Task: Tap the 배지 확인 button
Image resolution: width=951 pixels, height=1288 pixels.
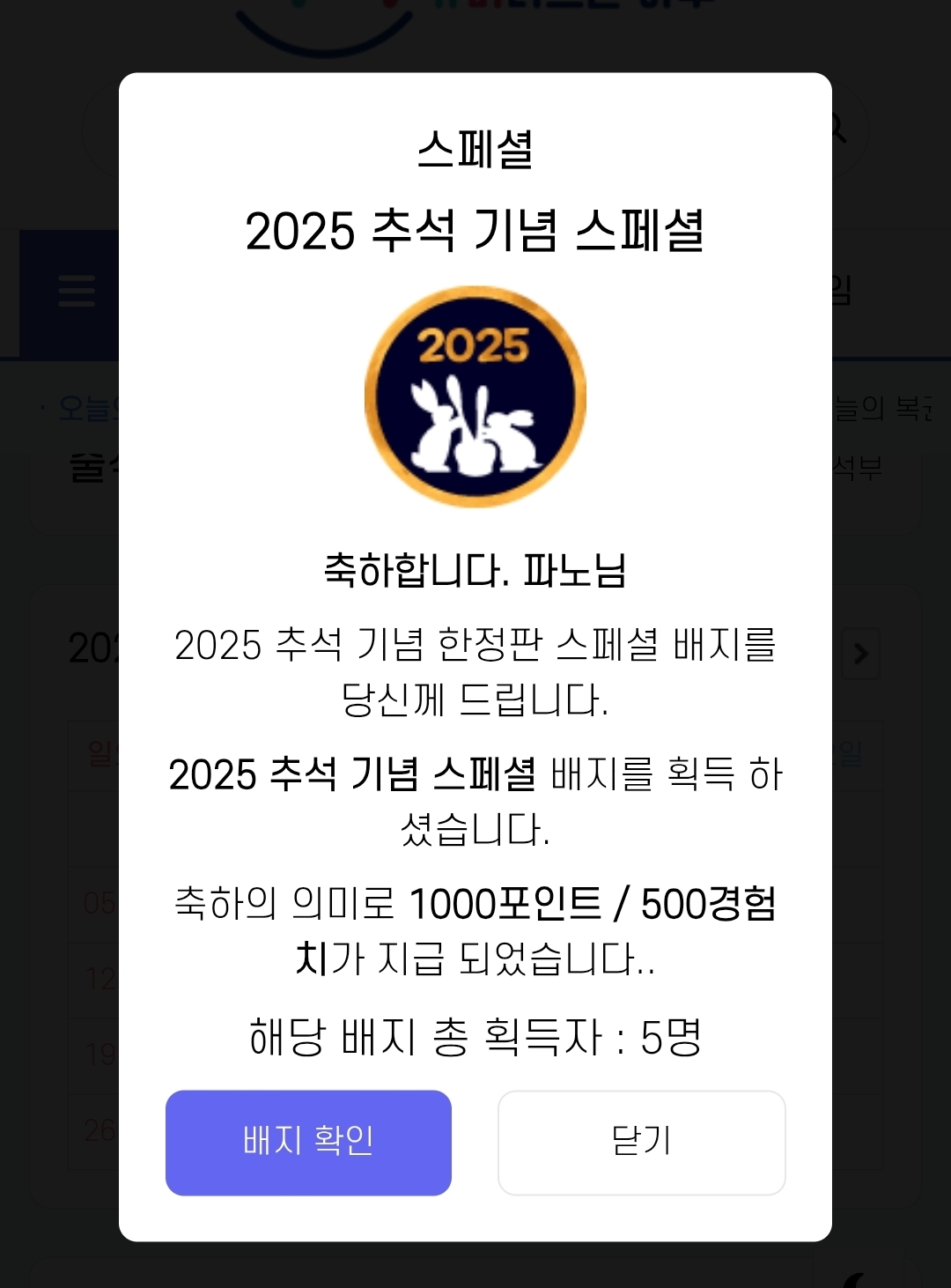Action: point(308,1142)
